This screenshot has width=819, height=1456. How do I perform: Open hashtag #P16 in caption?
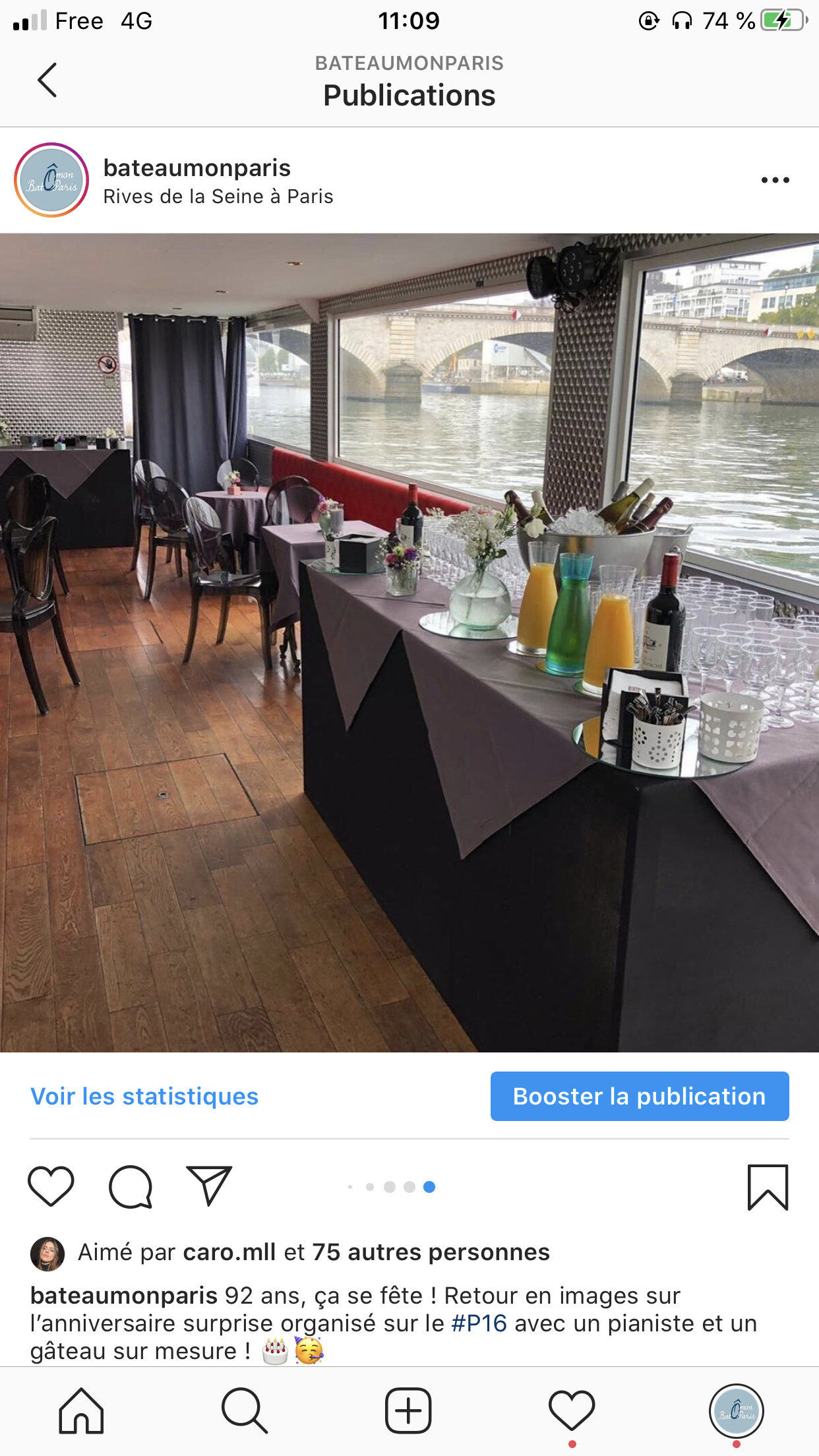479,1323
